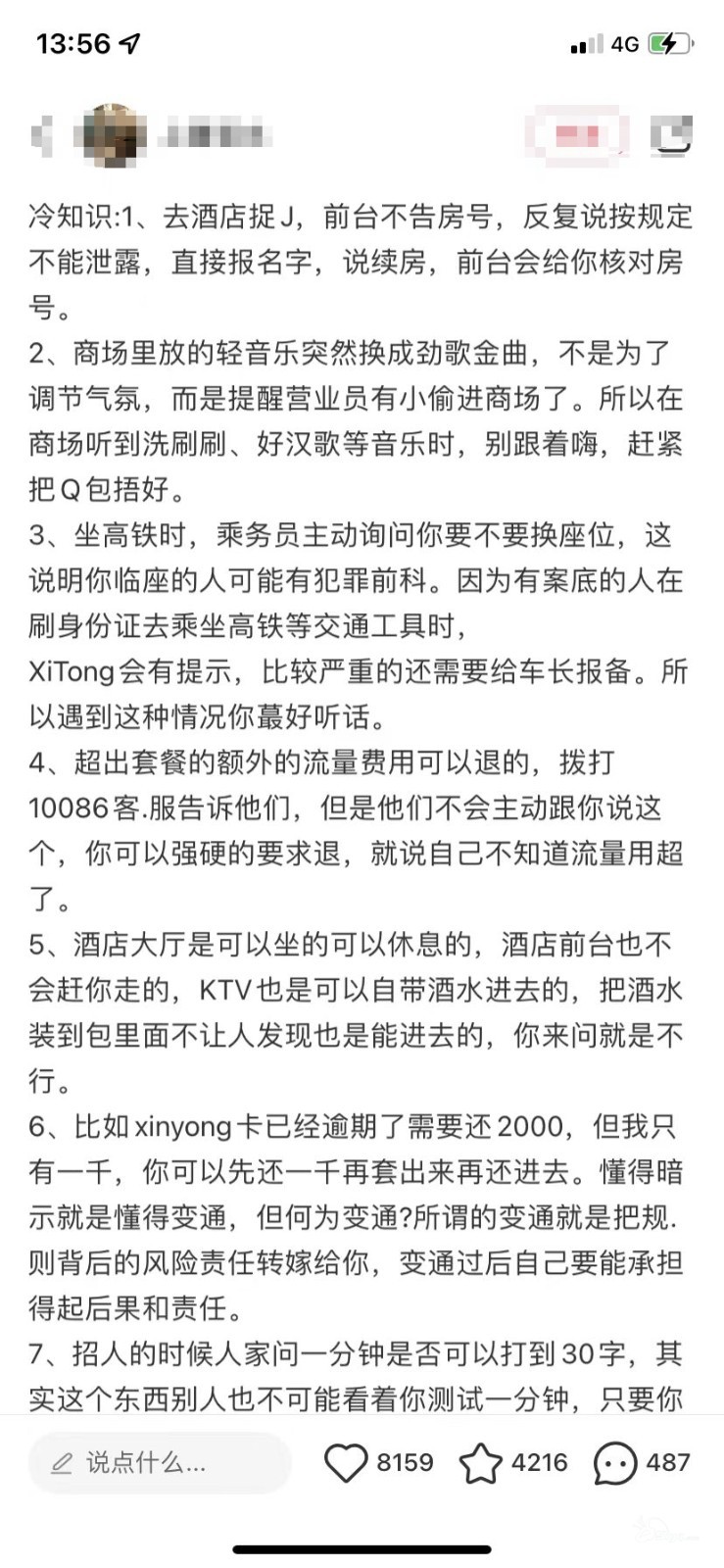Go back using the top-left arrow
Image resolution: width=724 pixels, height=1568 pixels.
coord(41,135)
